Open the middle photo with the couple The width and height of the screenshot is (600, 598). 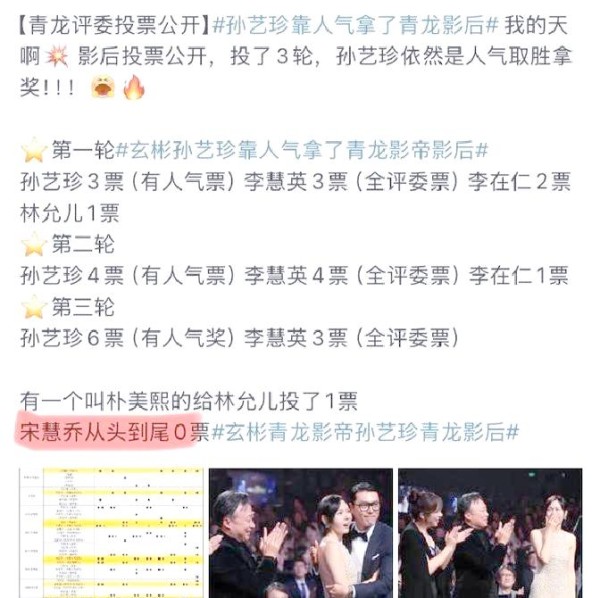(300, 532)
